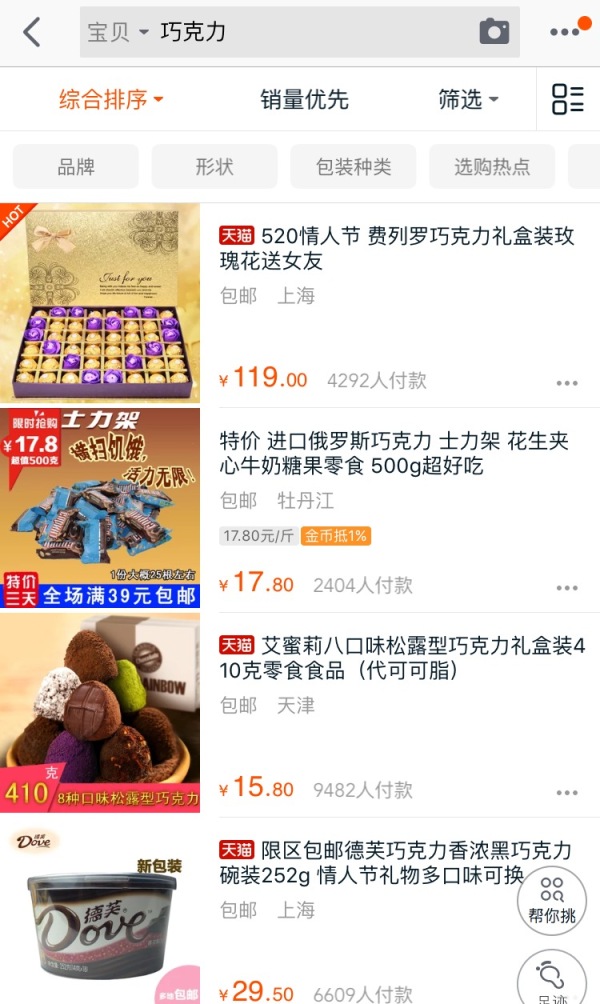Select the 形状 filter chip
Screen dimensions: 600x1004
pos(215,166)
